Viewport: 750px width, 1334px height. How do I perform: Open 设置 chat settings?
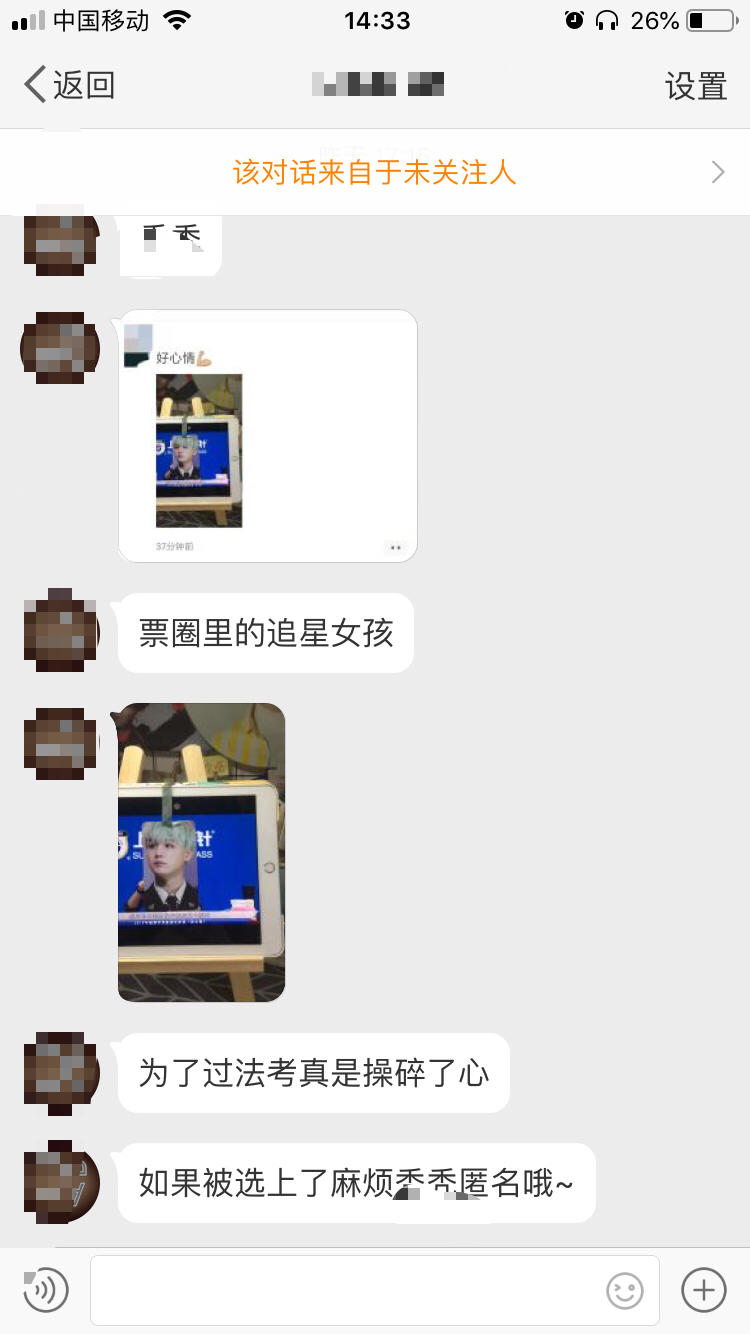click(x=696, y=86)
